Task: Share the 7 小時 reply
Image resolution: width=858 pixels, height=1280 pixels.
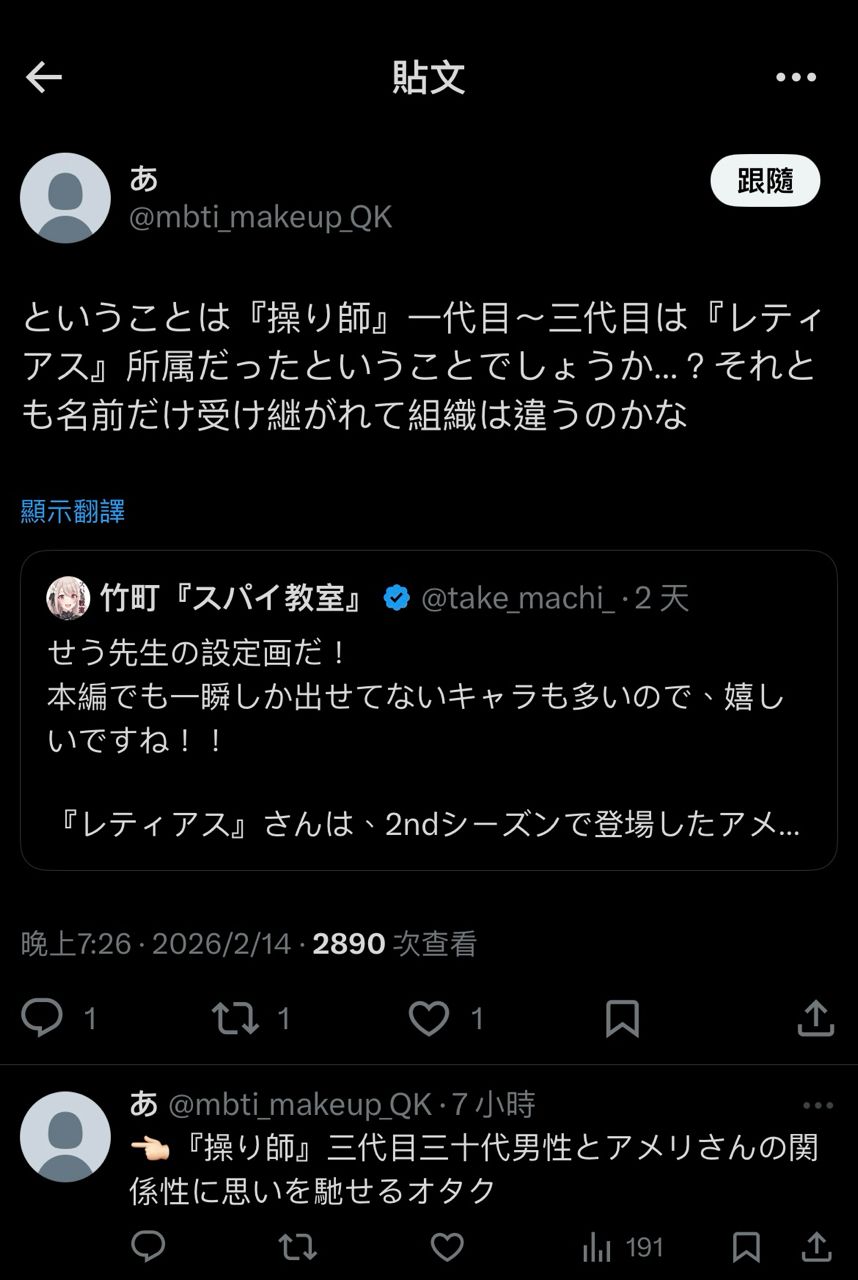Action: point(816,1246)
